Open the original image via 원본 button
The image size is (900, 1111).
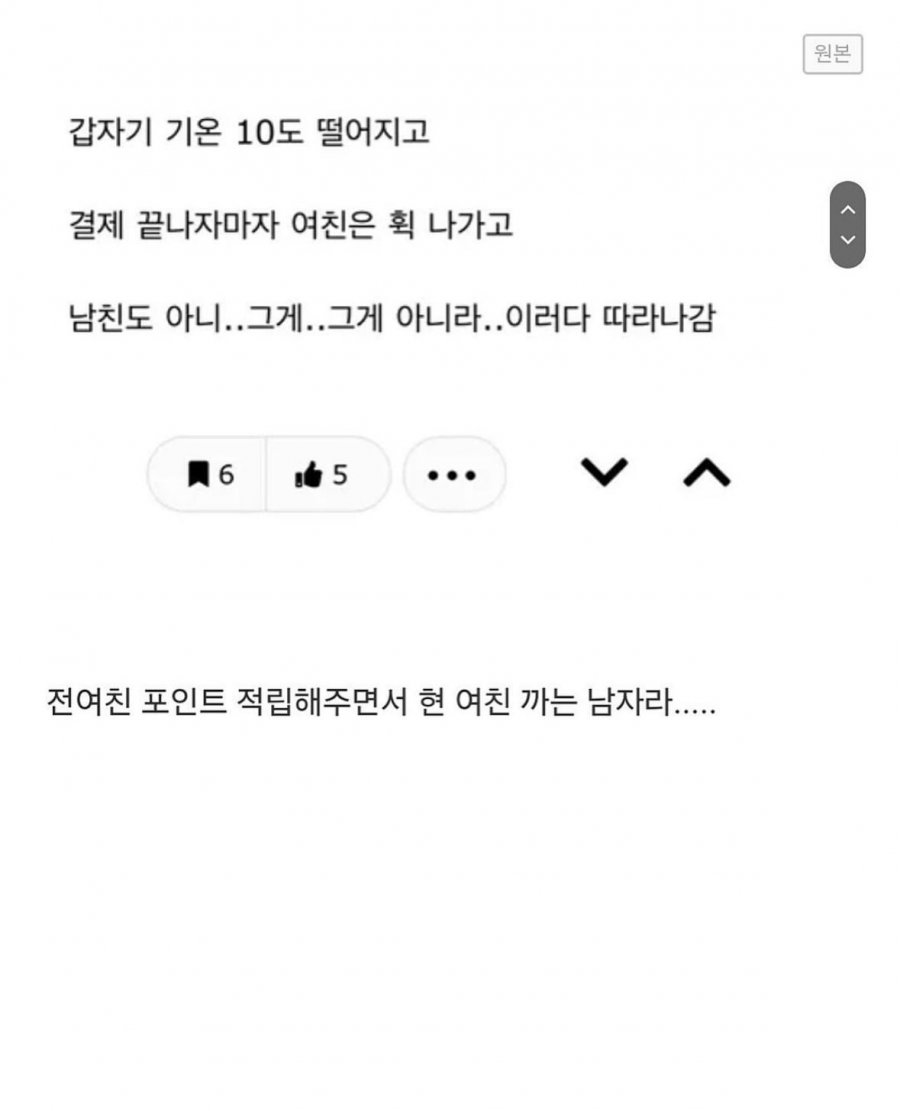pos(832,55)
